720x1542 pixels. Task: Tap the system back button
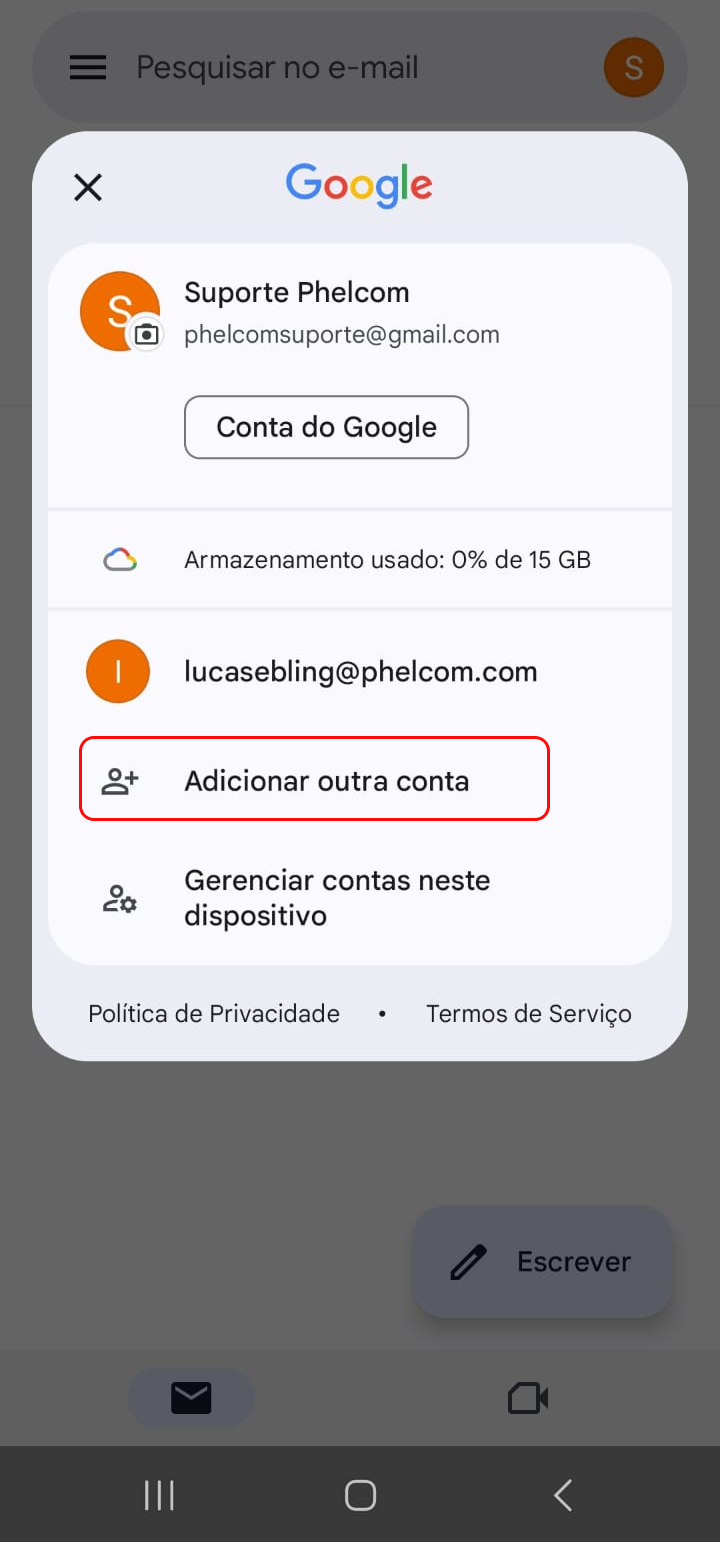[x=563, y=1496]
